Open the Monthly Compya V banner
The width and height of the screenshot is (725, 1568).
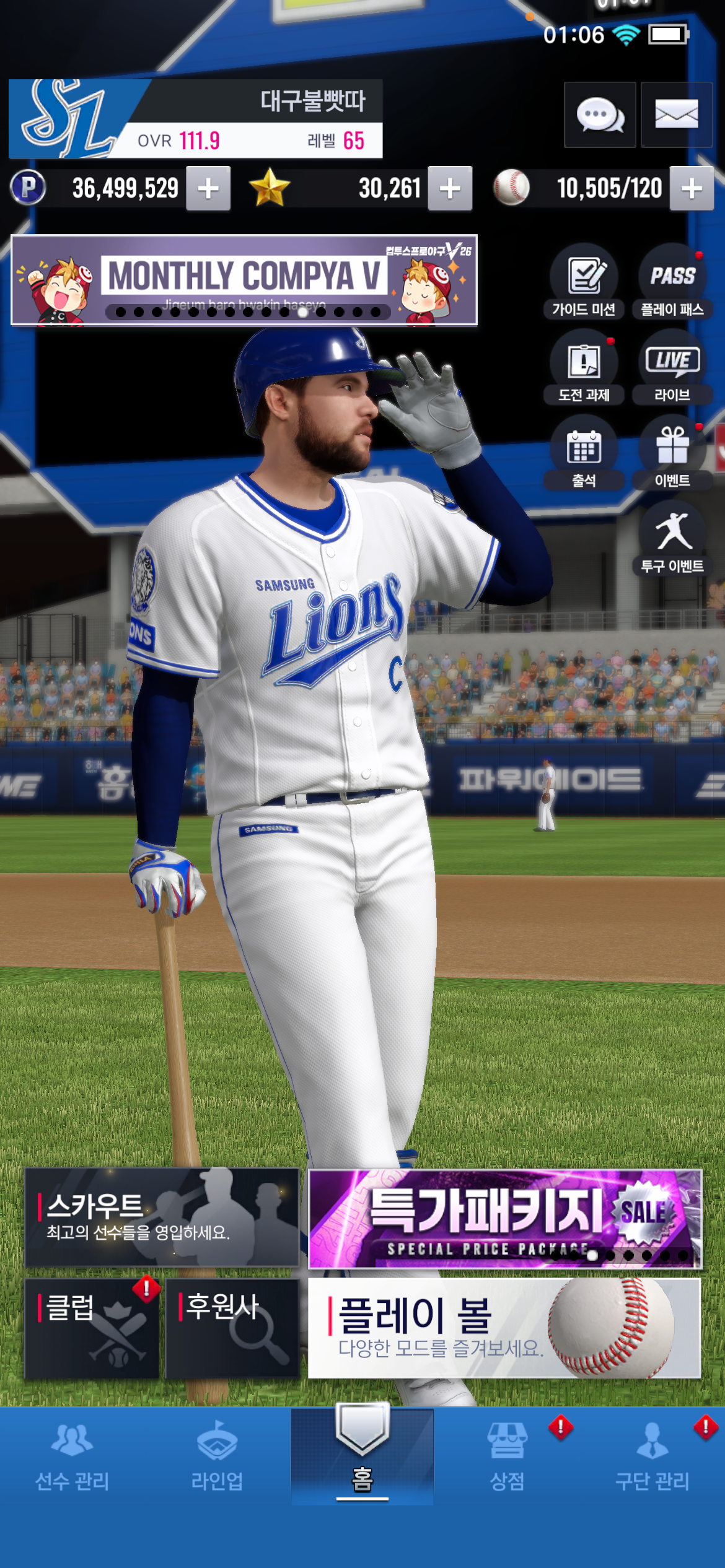(x=244, y=280)
